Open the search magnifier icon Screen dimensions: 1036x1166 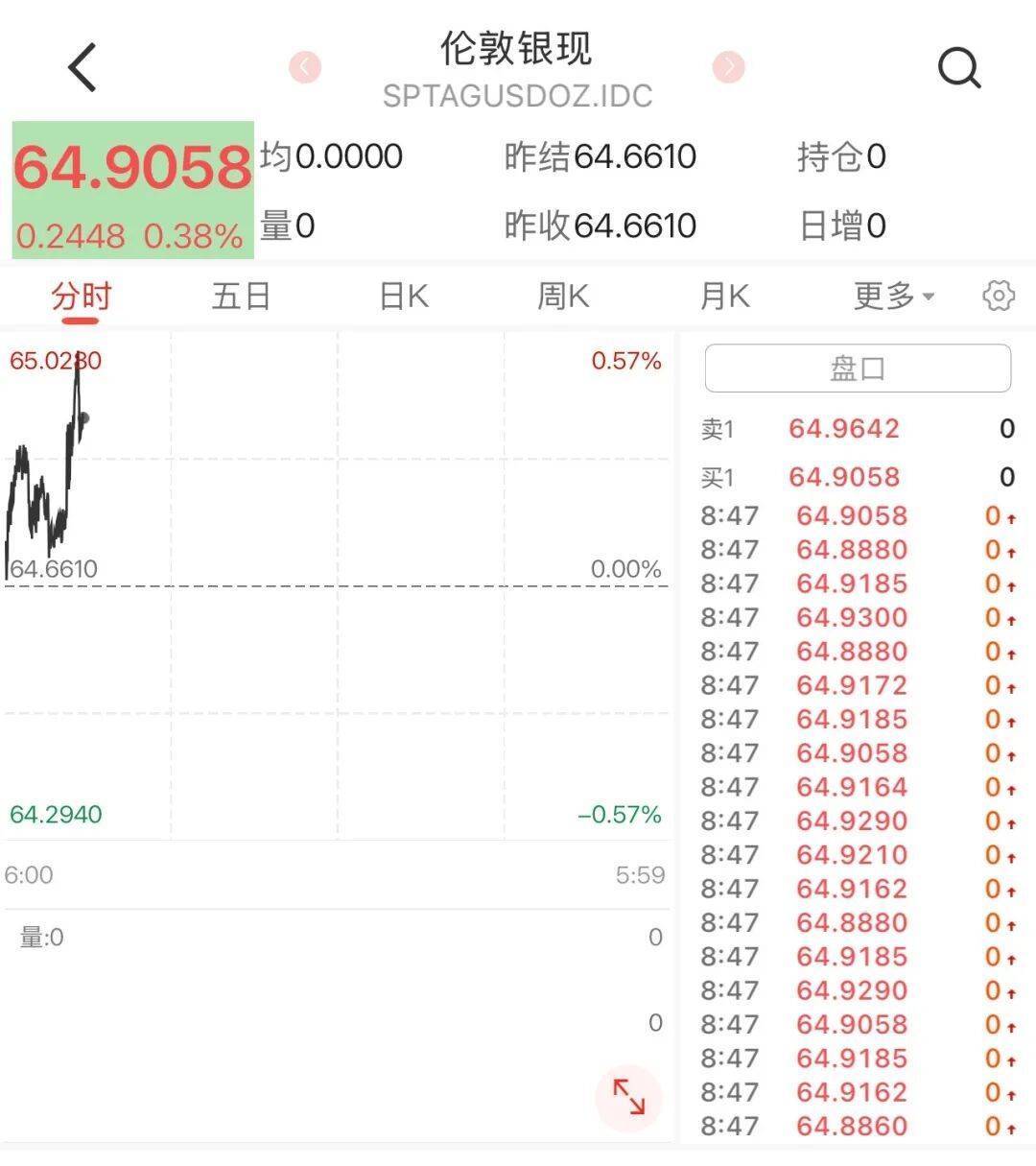point(958,68)
